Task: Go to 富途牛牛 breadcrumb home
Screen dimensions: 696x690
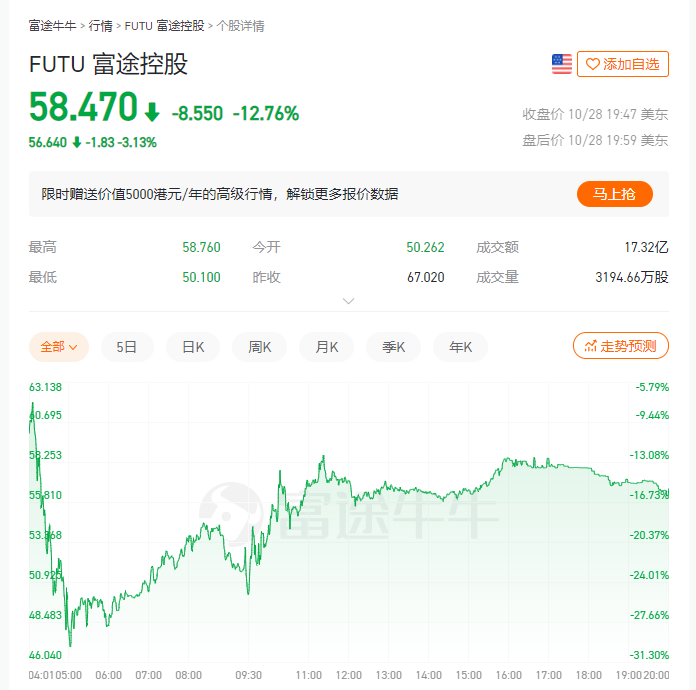Action: [x=53, y=26]
